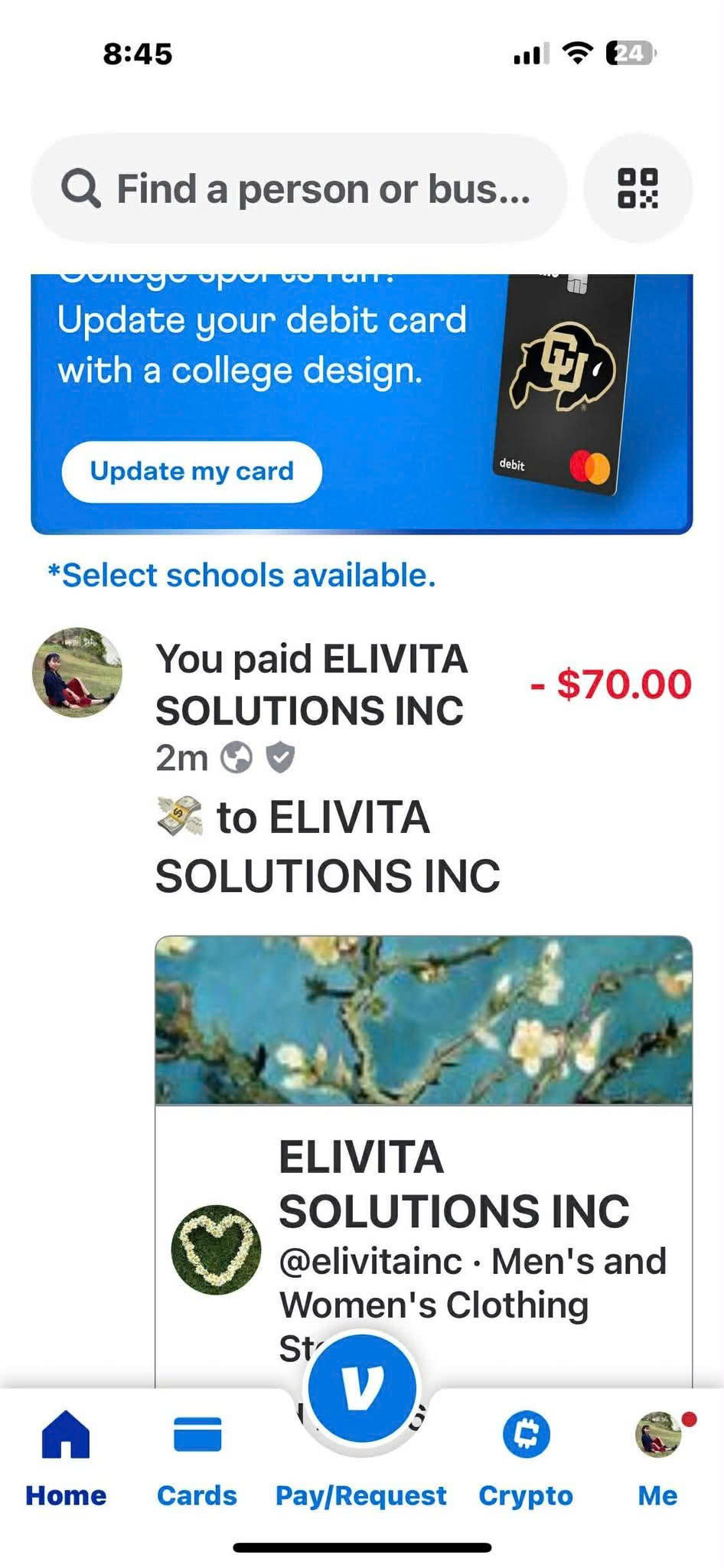This screenshot has height=1568, width=724.
Task: Open the QR code scanner
Action: coord(638,188)
